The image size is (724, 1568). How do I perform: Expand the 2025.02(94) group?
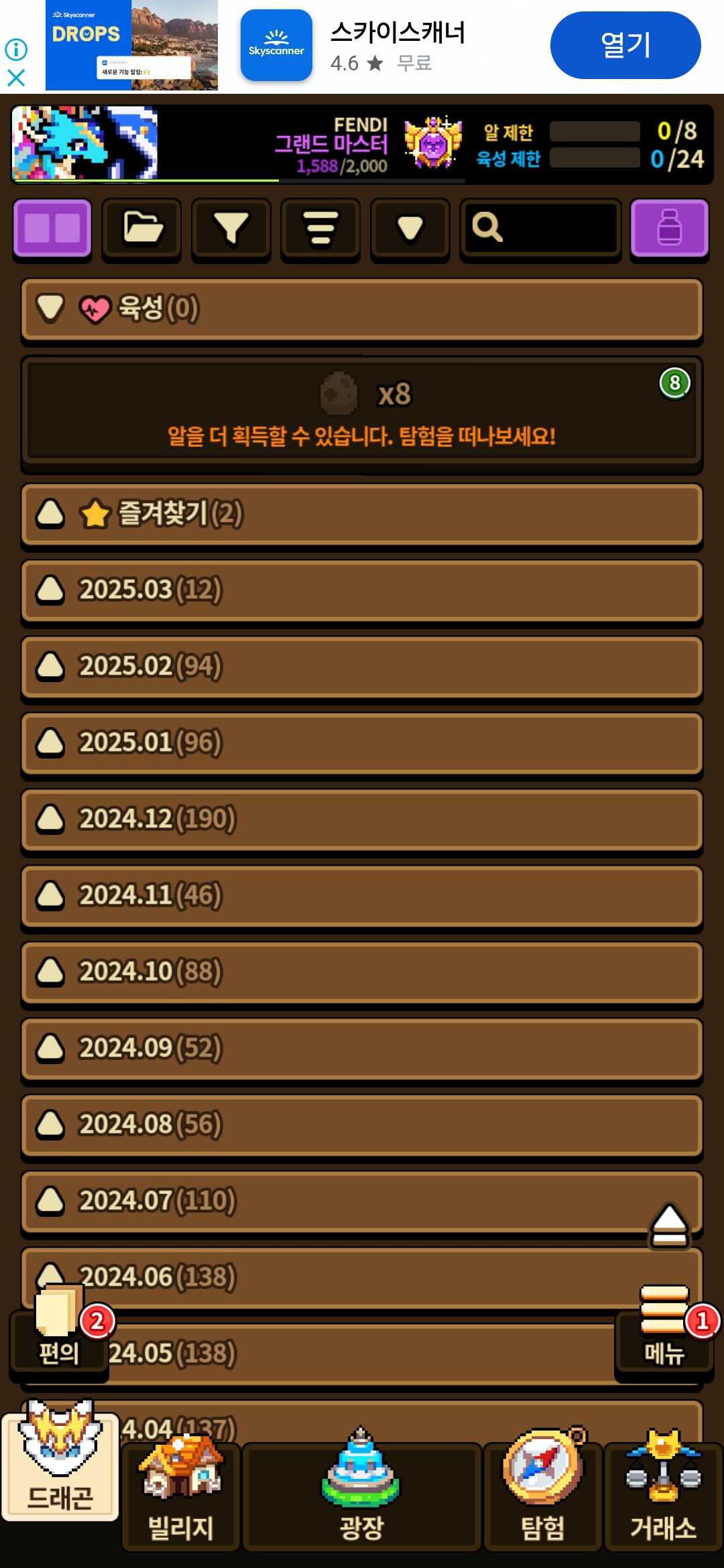pos(362,667)
